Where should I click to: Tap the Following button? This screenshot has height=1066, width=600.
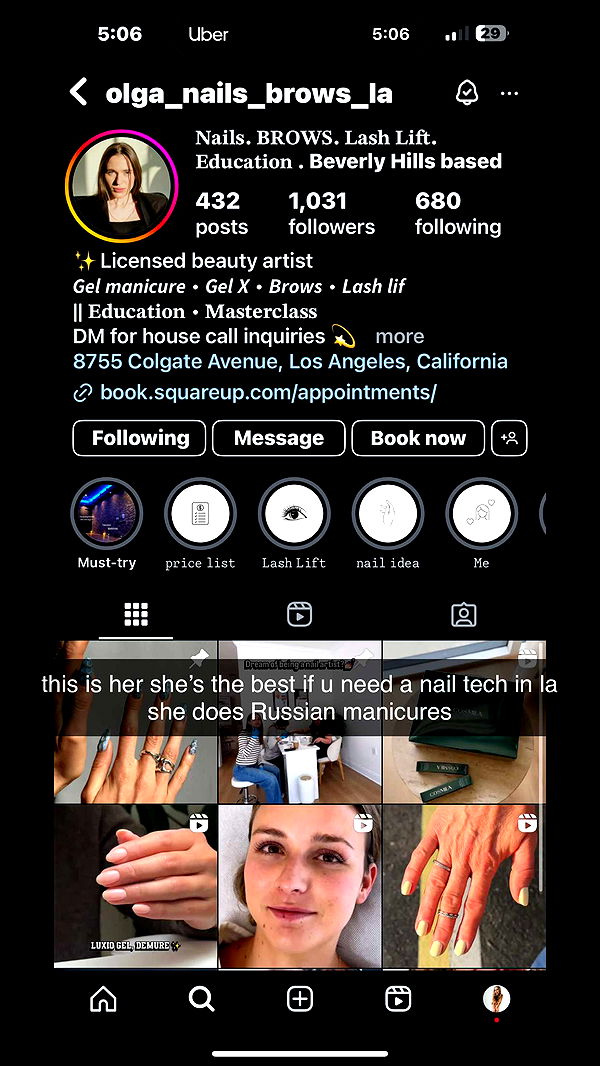click(139, 438)
